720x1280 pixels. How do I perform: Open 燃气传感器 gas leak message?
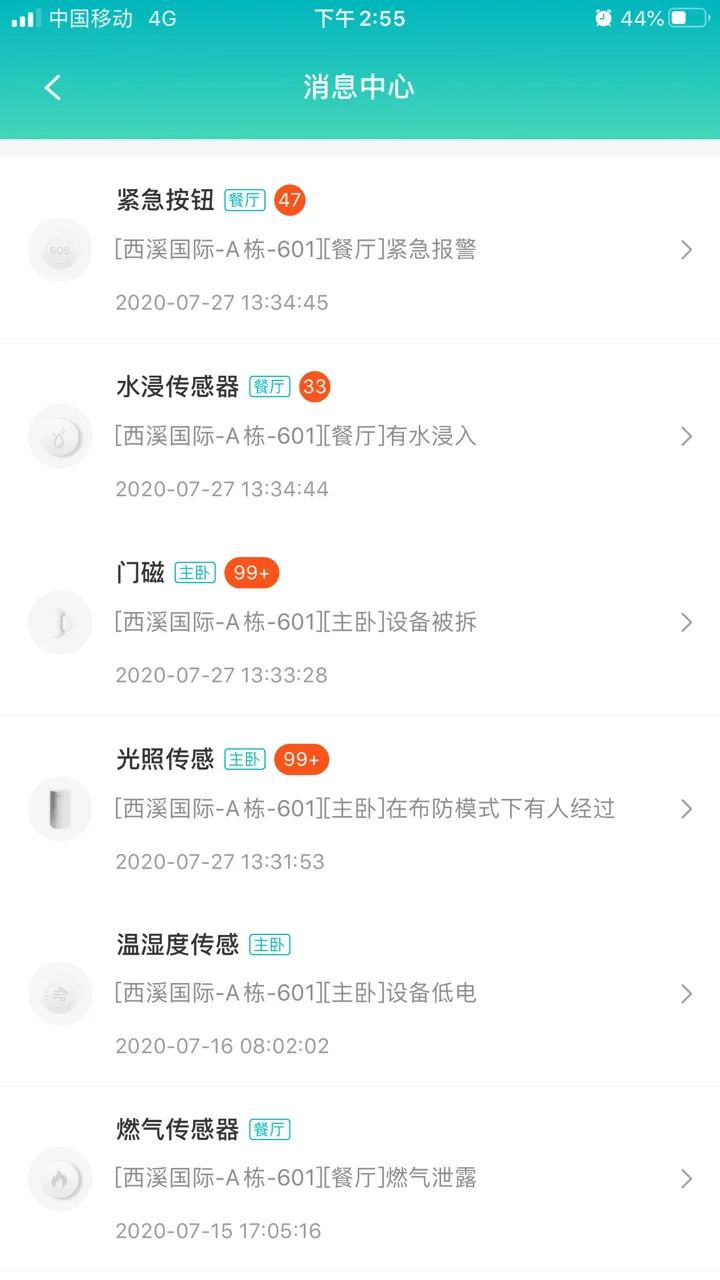[x=360, y=1179]
